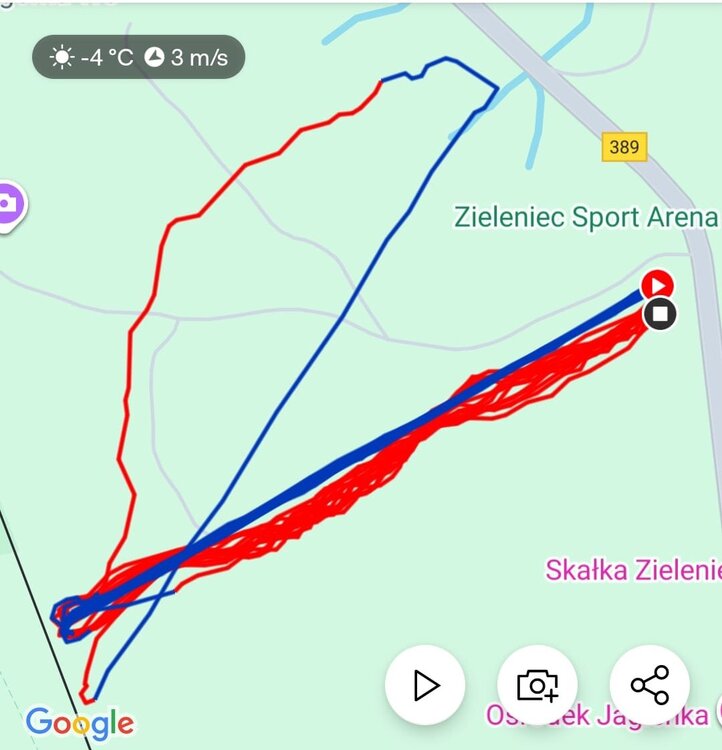Open the purple camera photo marker

coord(9,206)
